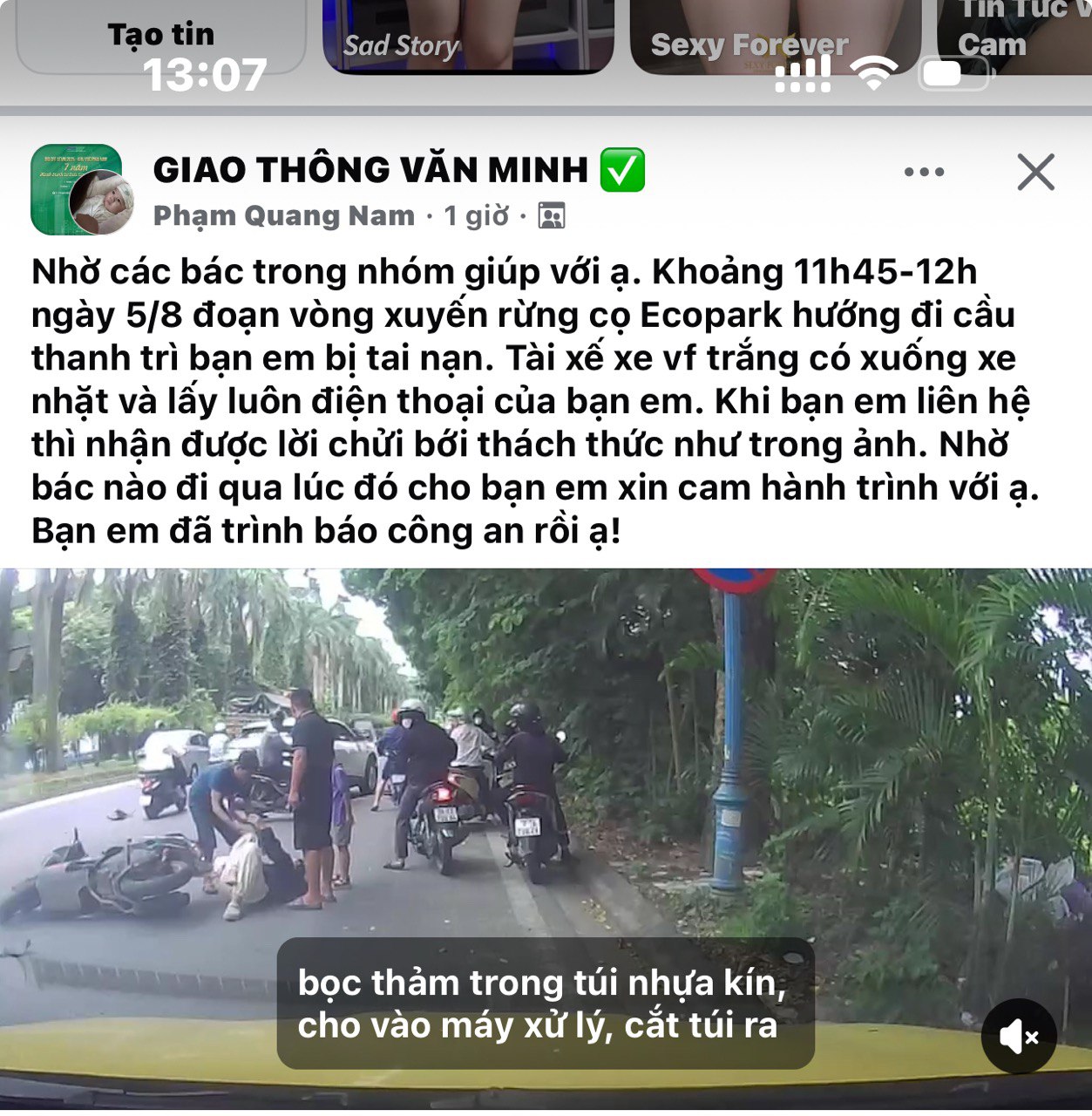Open the Tạo tin story creator

(x=161, y=35)
